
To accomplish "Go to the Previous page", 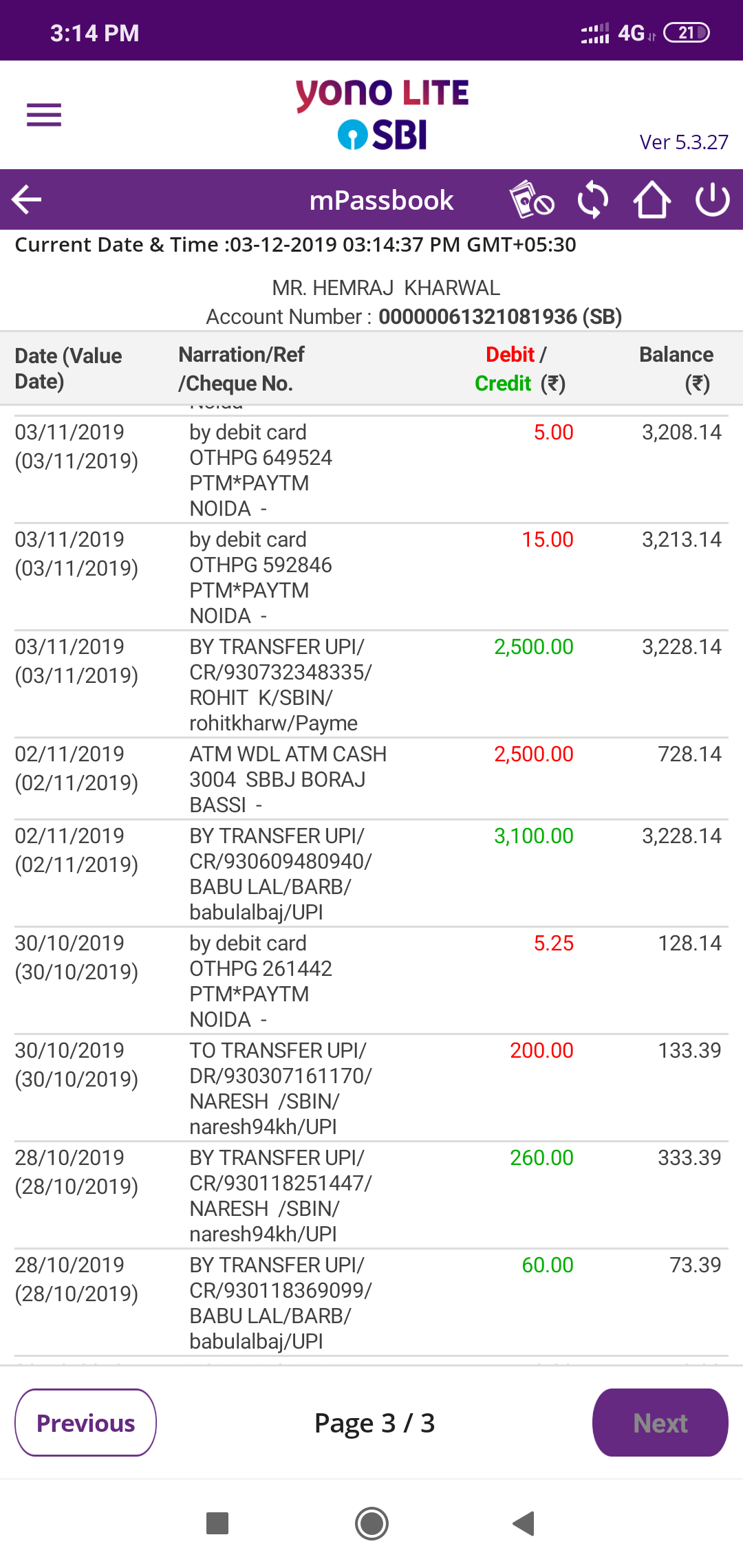I will pos(86,1422).
